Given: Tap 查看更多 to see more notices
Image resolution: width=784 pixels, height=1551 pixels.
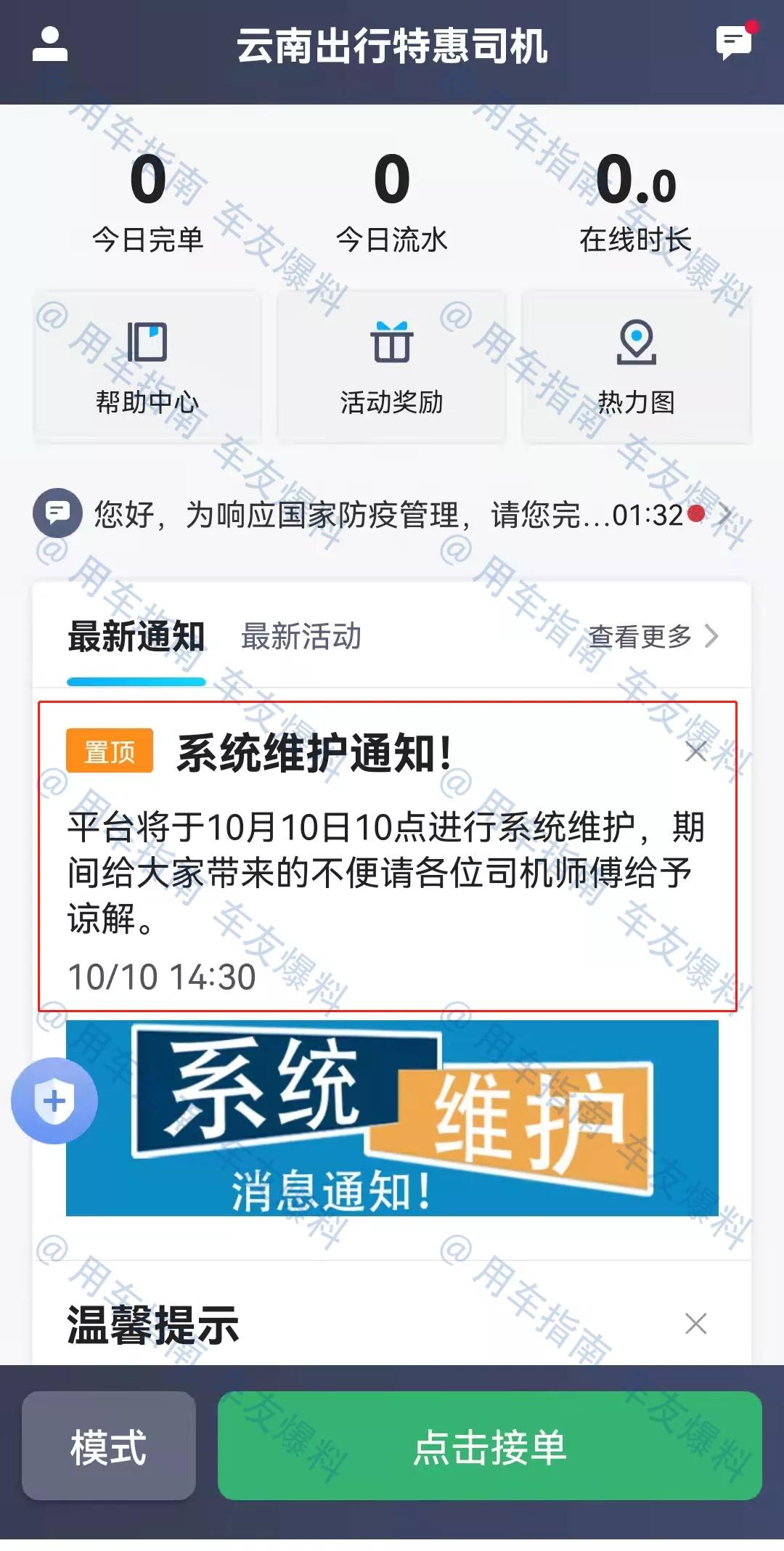Looking at the screenshot, I should point(652,637).
